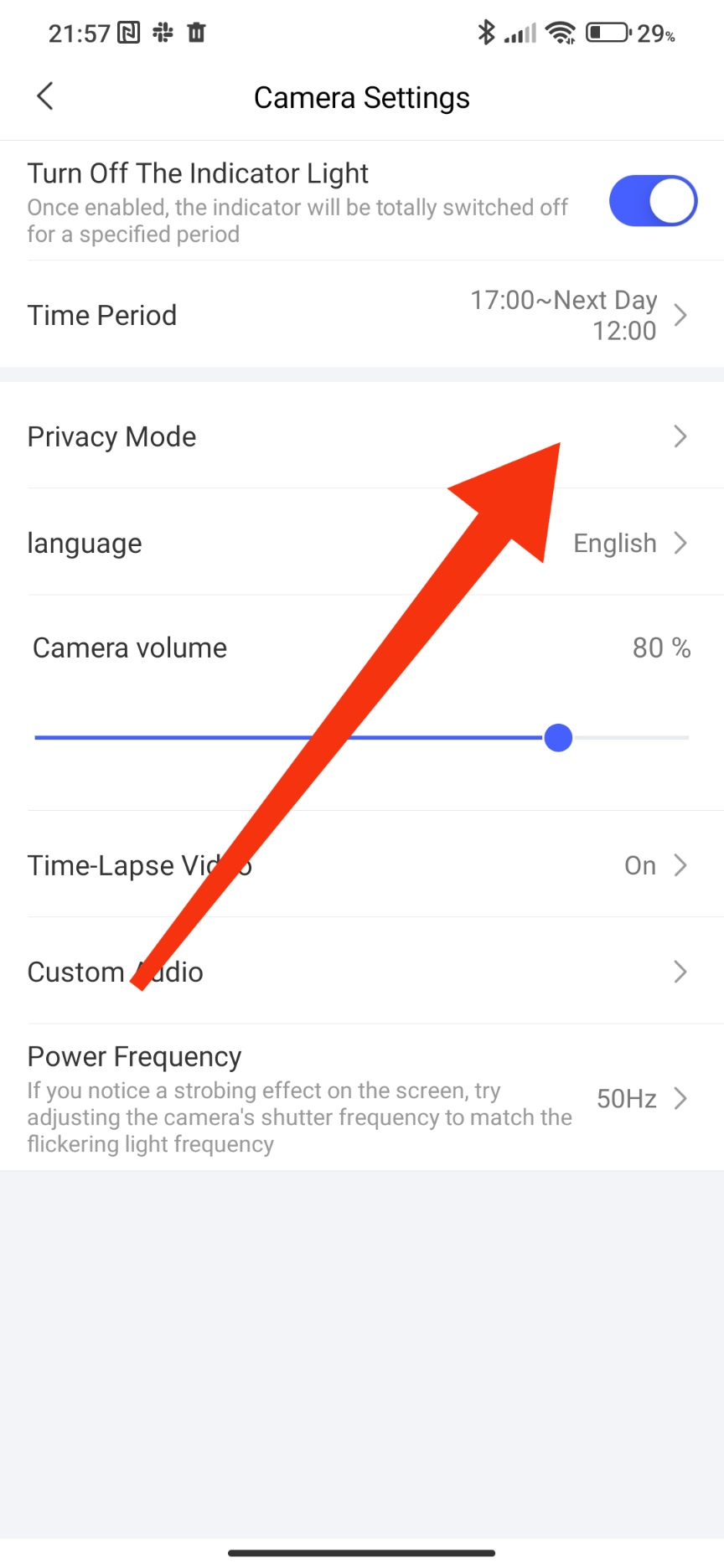Go back from Camera Settings
The image size is (724, 1568).
pyautogui.click(x=46, y=96)
